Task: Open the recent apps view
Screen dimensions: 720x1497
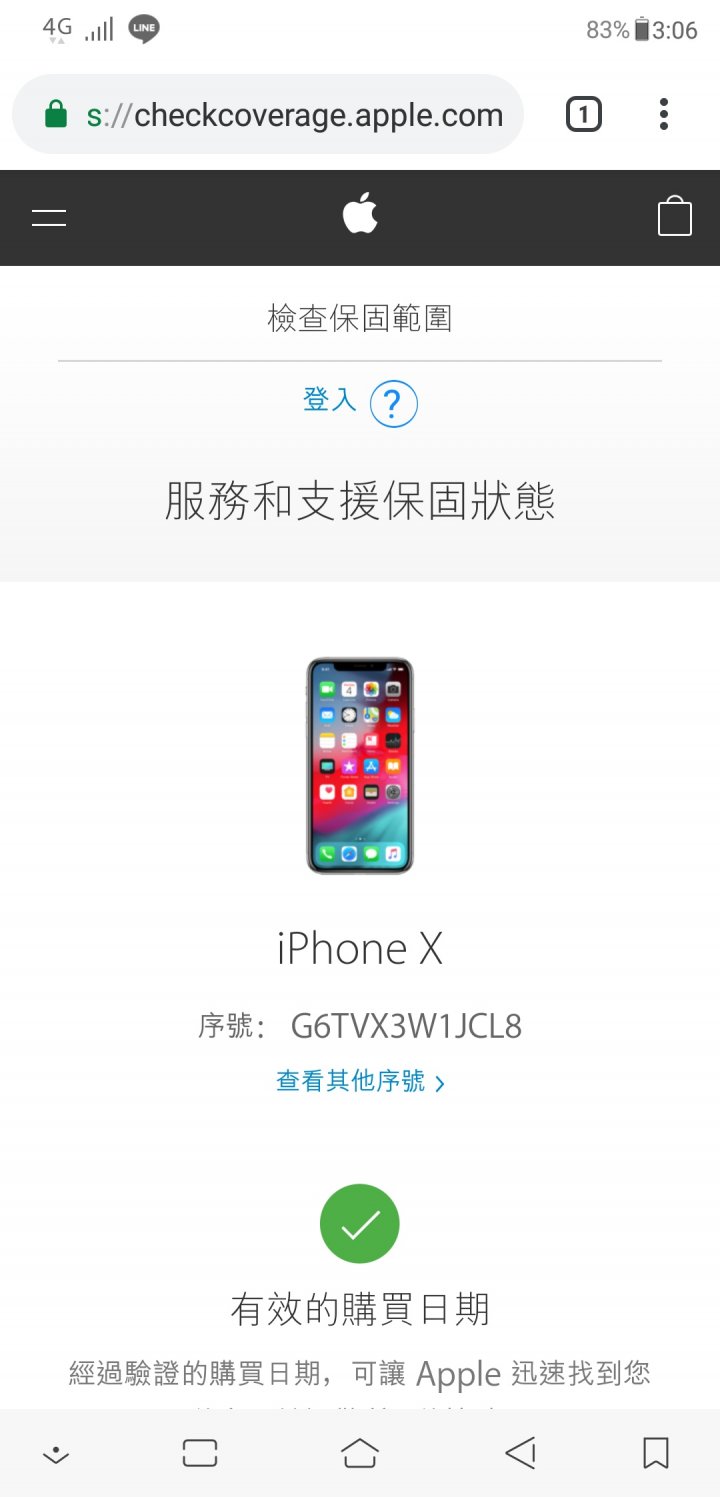Action: (x=200, y=1453)
